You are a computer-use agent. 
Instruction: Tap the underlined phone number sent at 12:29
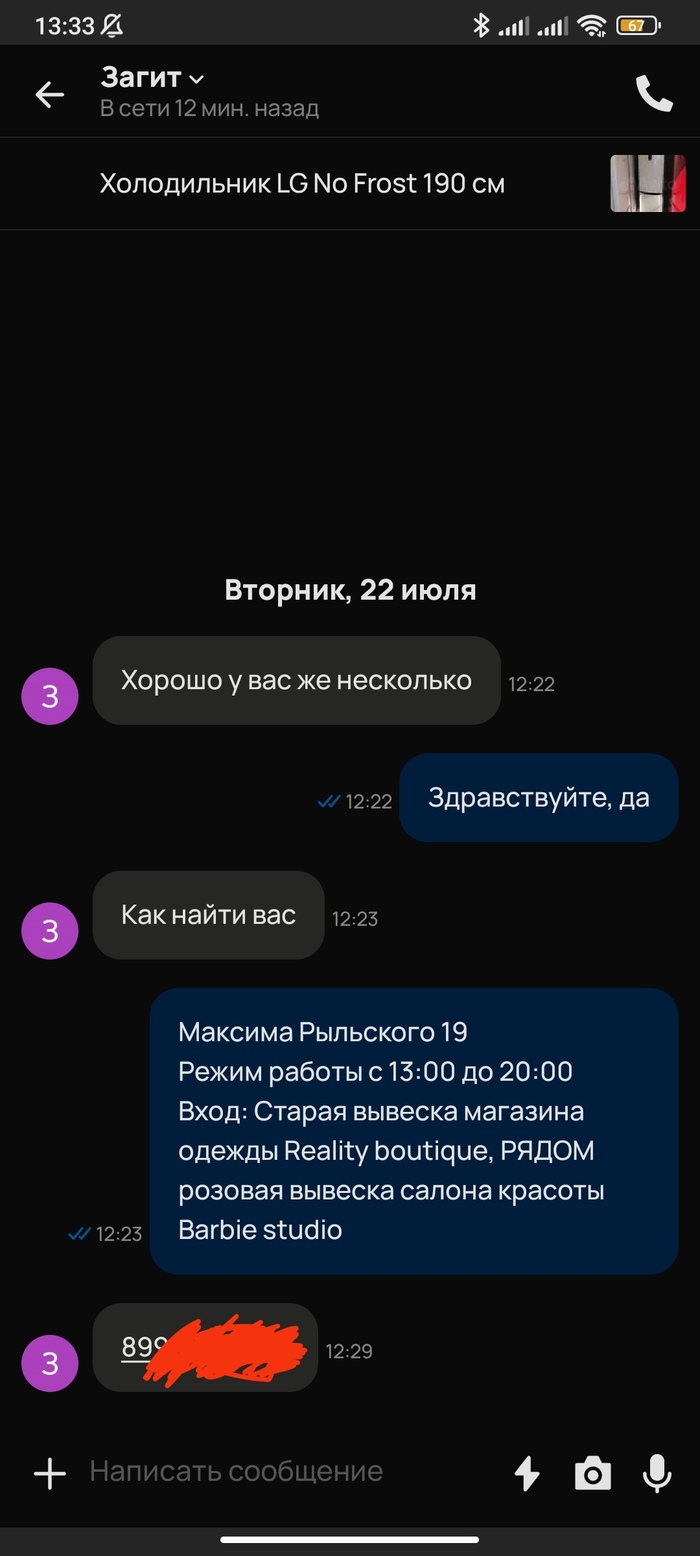(140, 1347)
